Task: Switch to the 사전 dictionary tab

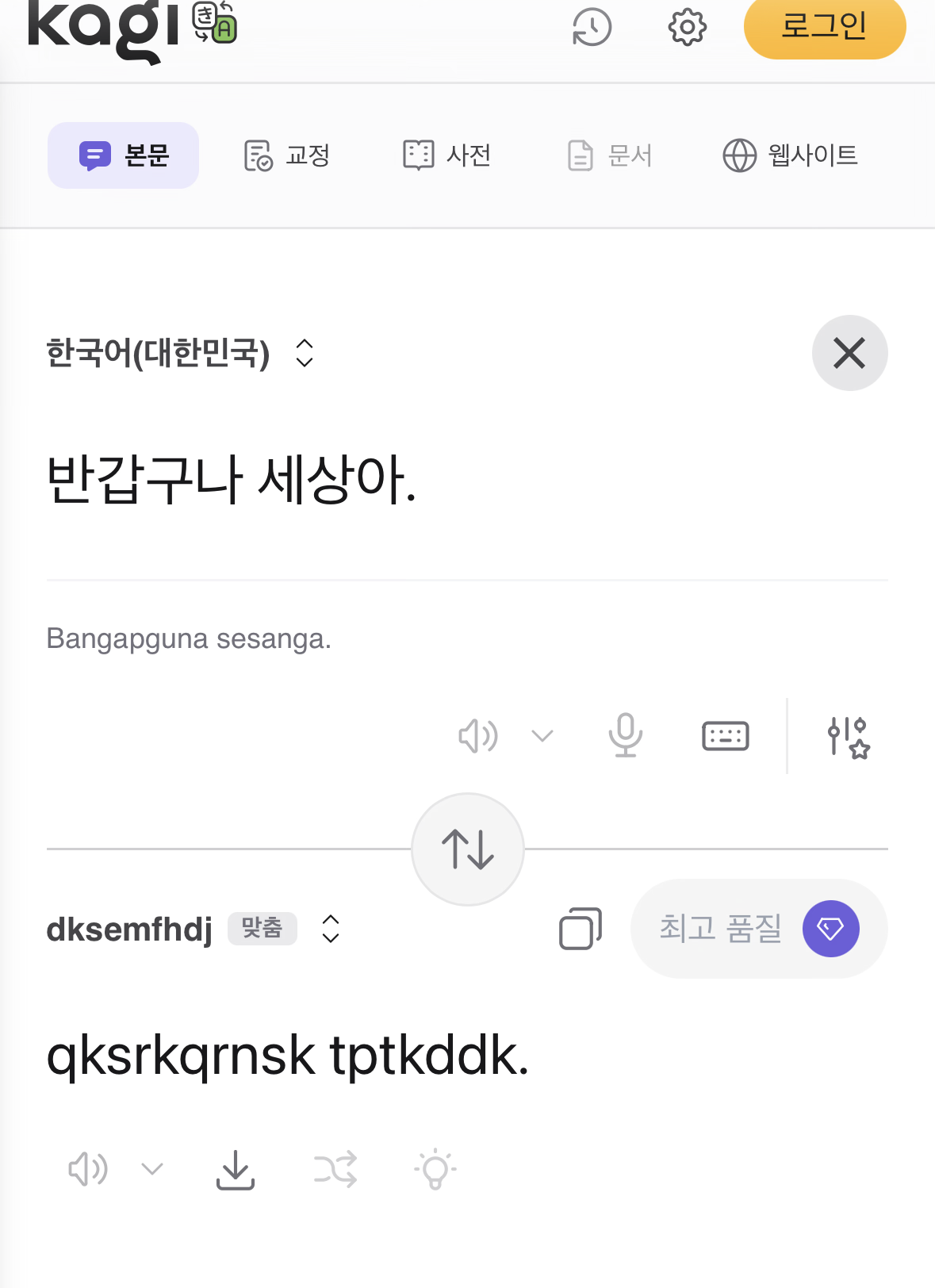Action: pyautogui.click(x=447, y=155)
